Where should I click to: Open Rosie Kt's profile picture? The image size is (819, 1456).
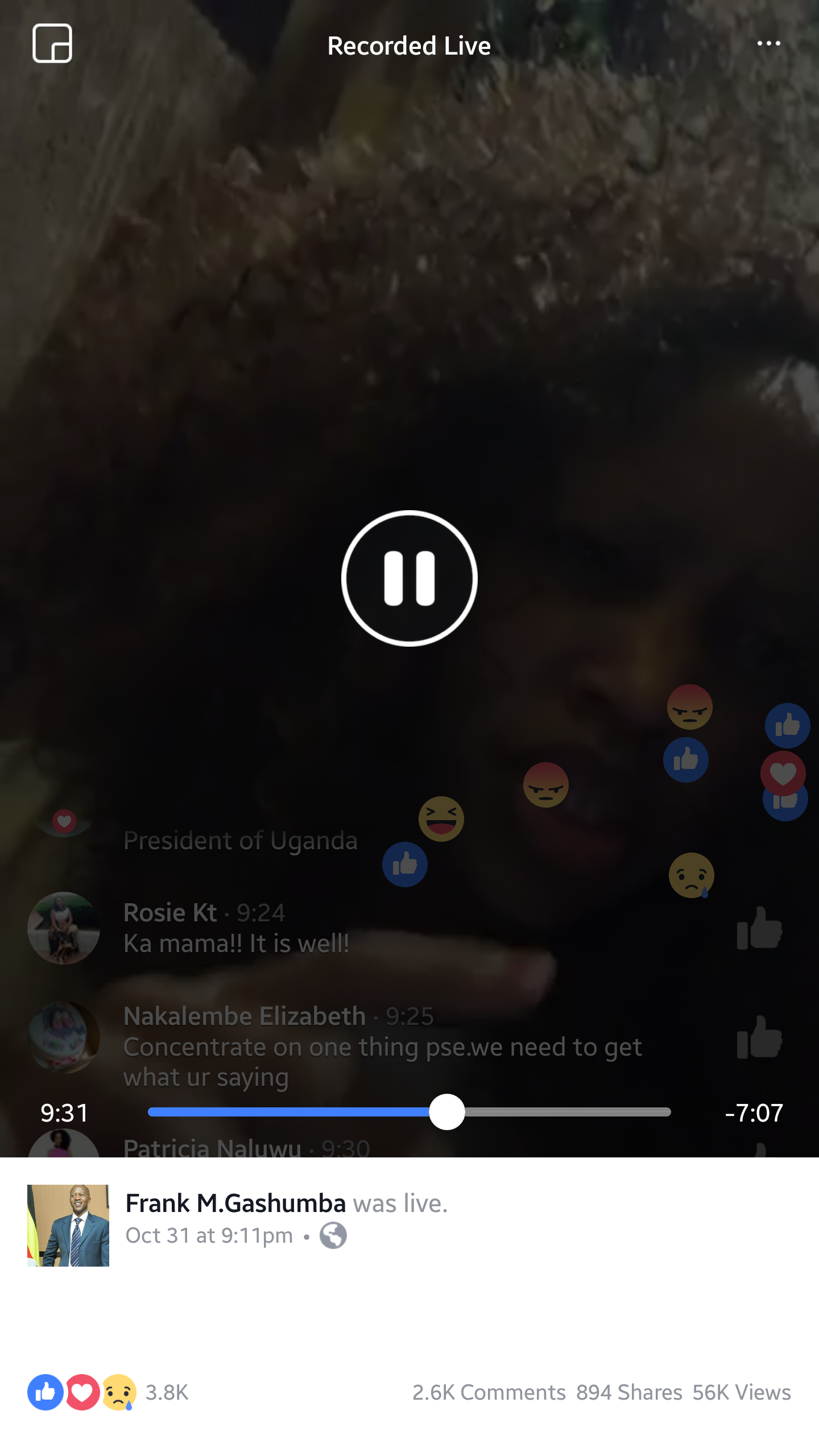click(64, 928)
